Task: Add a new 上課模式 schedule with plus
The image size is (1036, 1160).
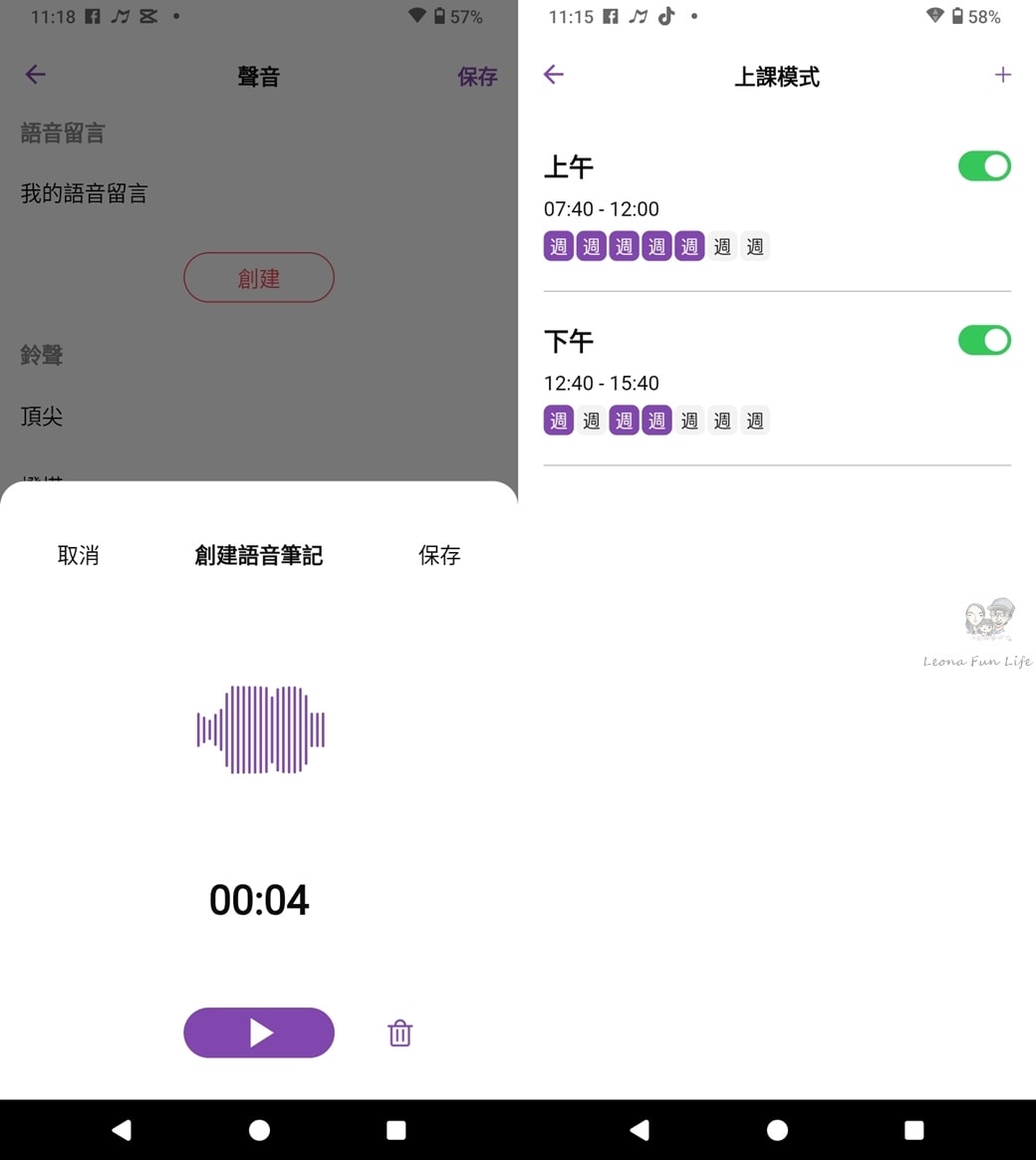Action: (x=1002, y=75)
